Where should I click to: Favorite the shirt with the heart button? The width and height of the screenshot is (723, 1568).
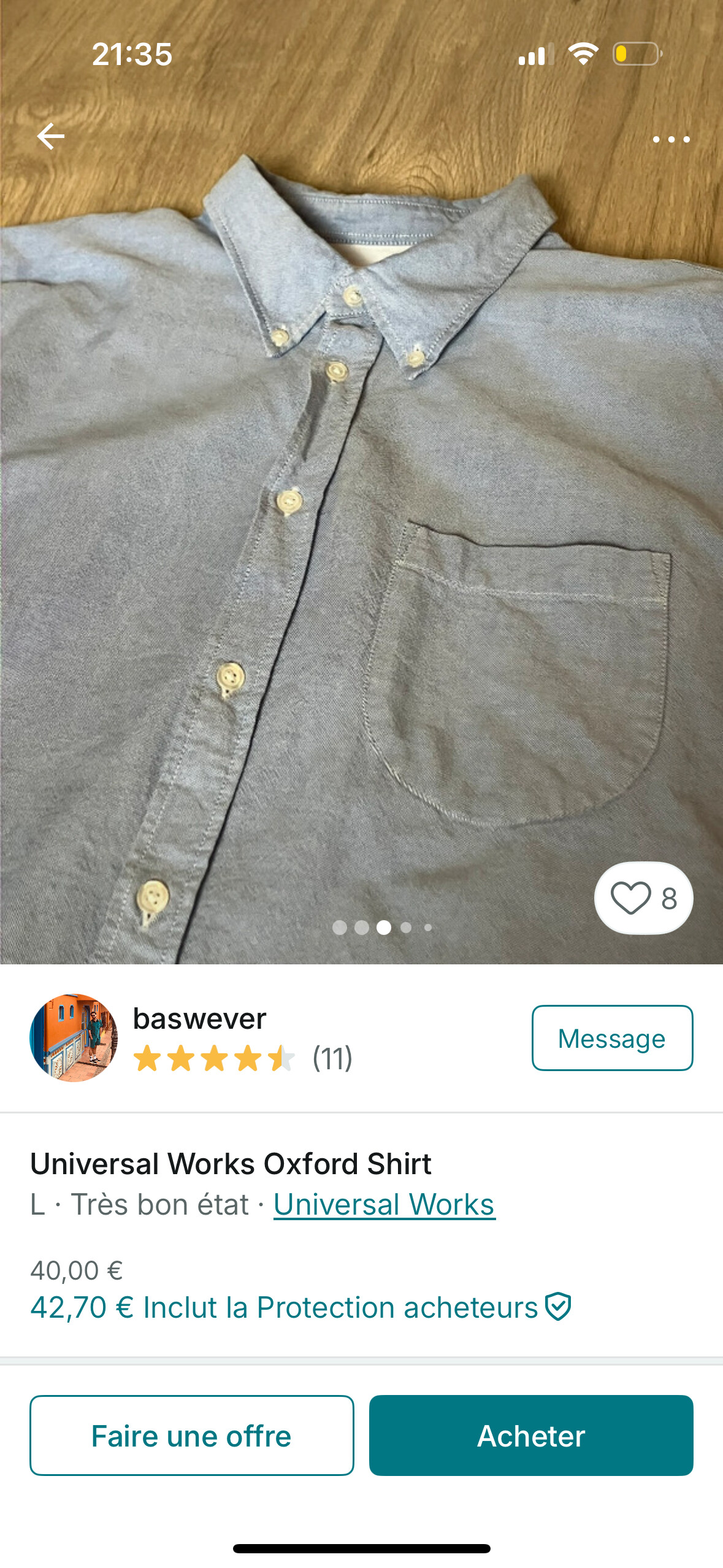click(643, 898)
